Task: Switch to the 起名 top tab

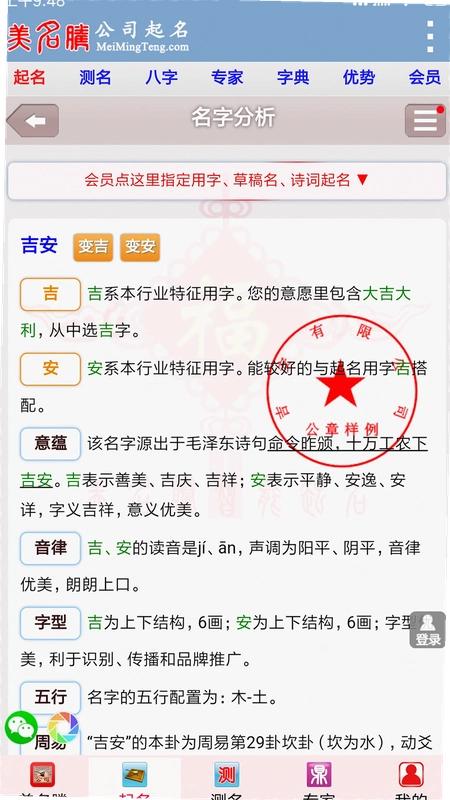Action: pos(29,78)
